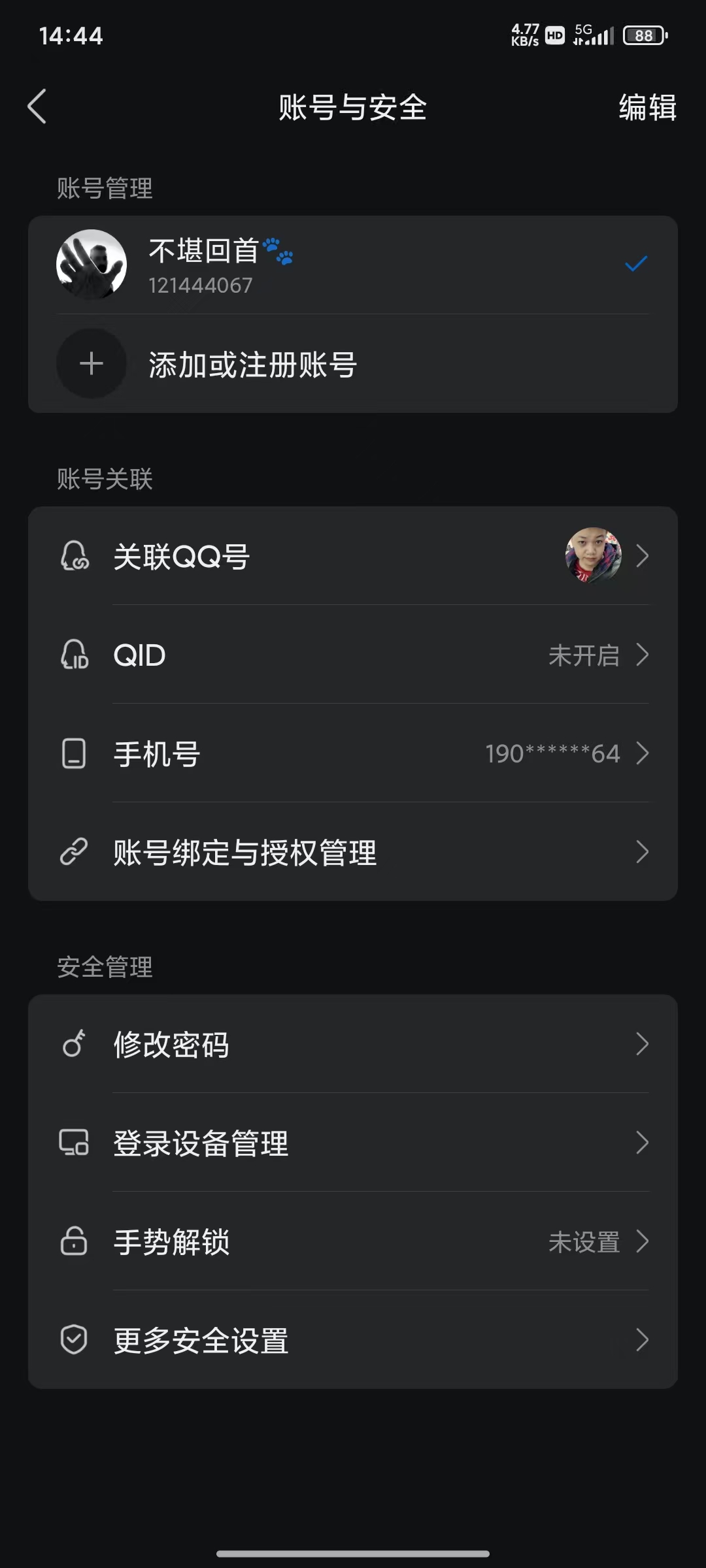
Task: Open the 关联QQ号 row
Action: pos(353,556)
